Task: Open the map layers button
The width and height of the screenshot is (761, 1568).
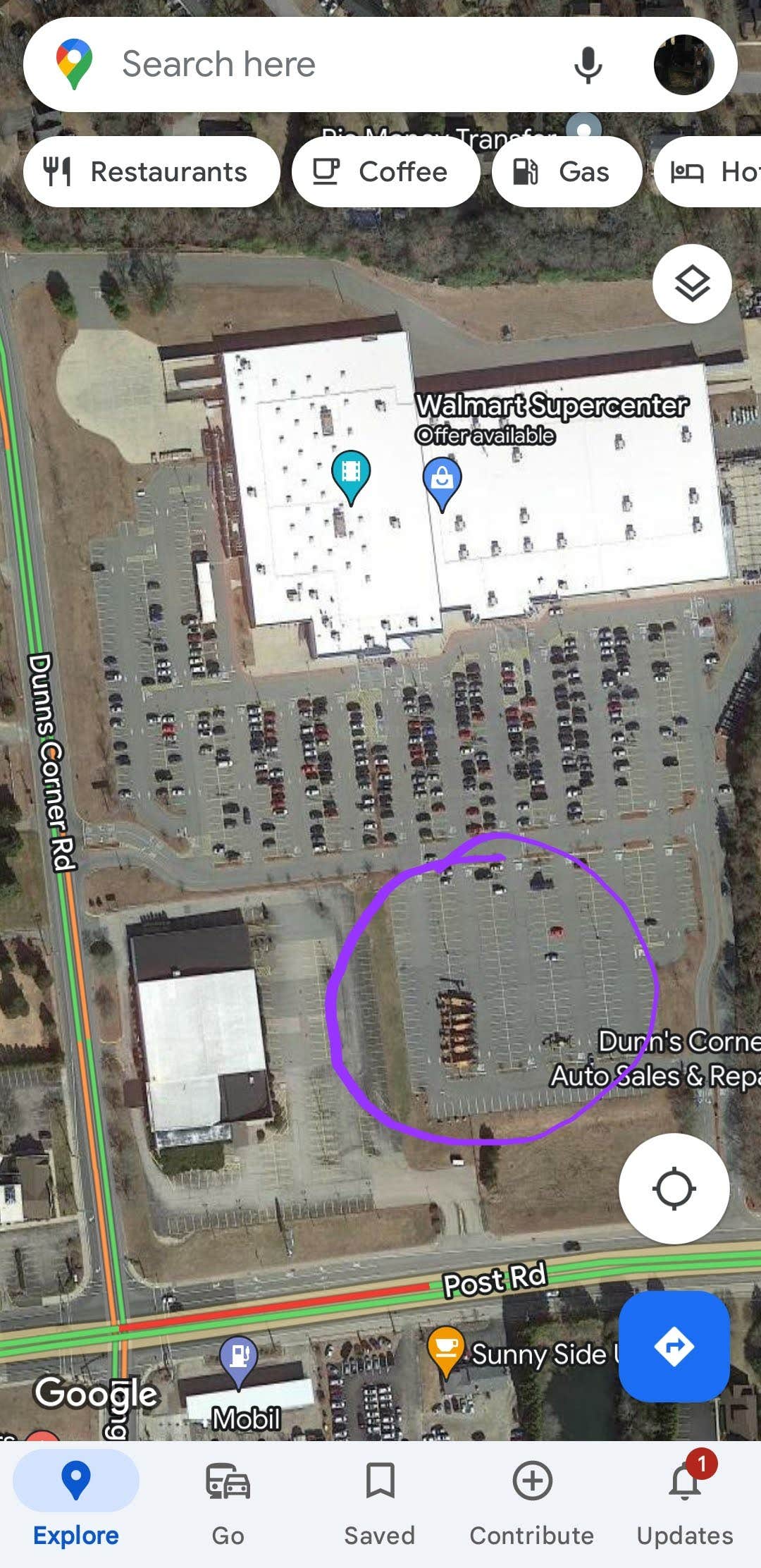Action: pos(692,283)
